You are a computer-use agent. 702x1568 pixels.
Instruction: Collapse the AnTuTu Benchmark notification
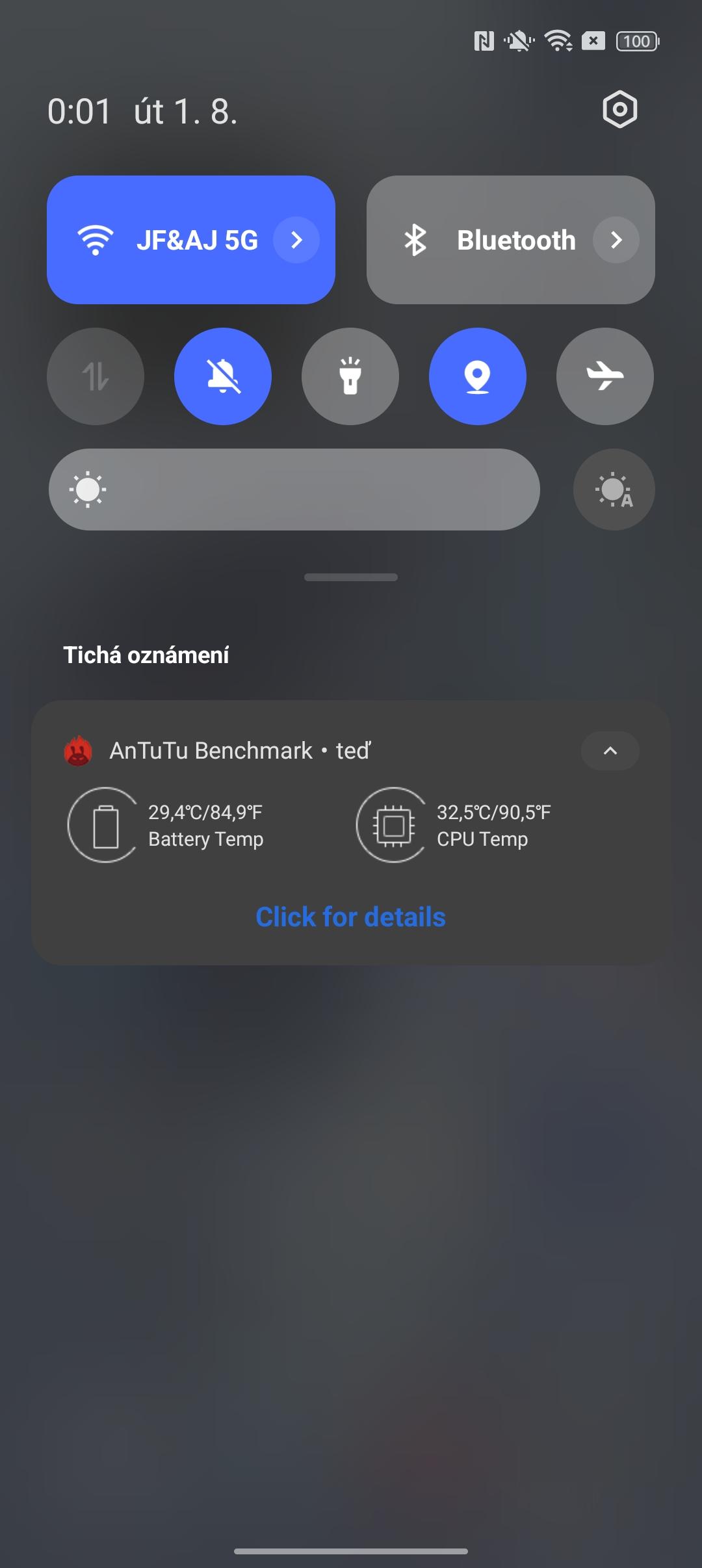610,751
